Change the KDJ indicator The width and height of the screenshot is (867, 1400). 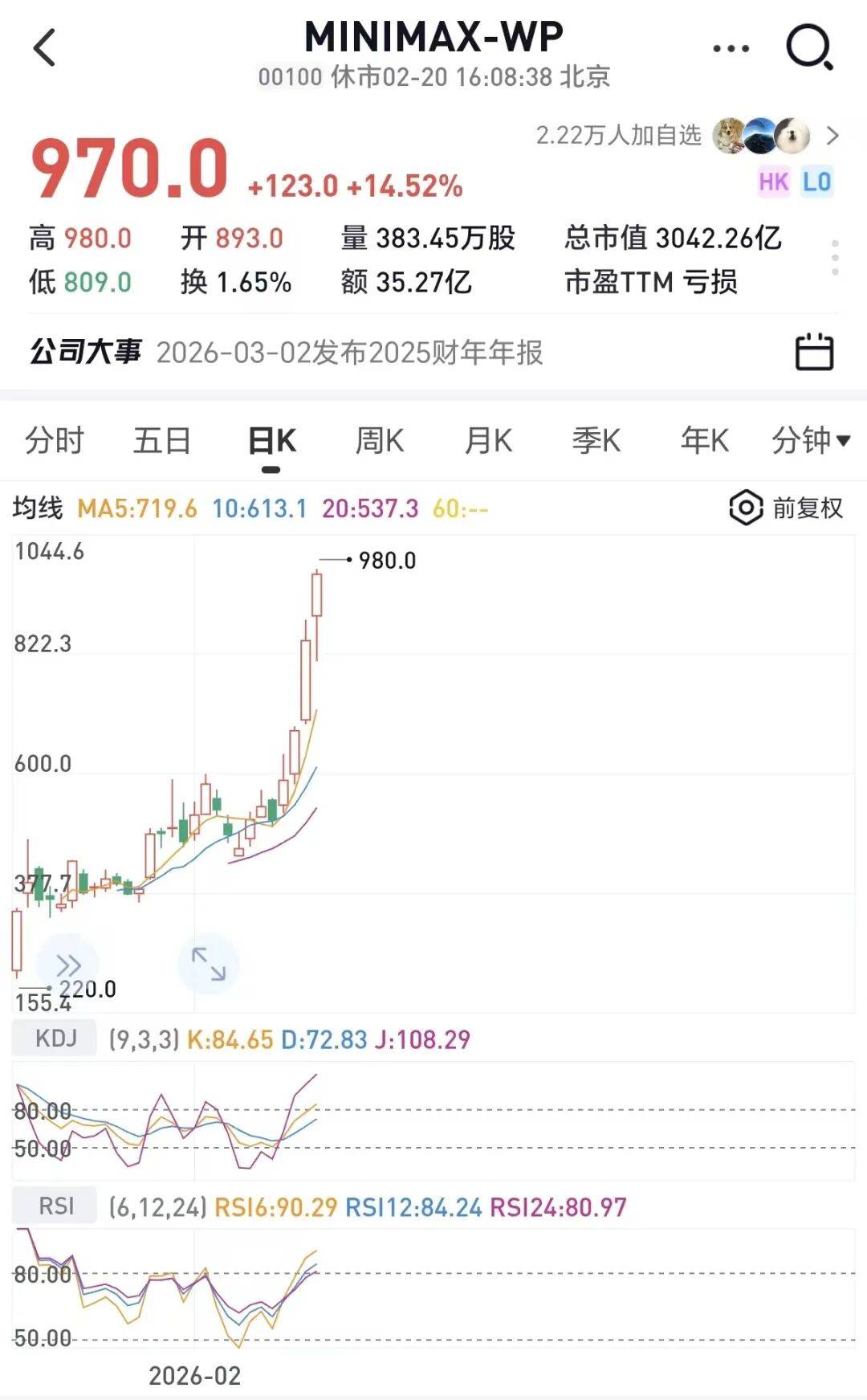[x=55, y=1039]
